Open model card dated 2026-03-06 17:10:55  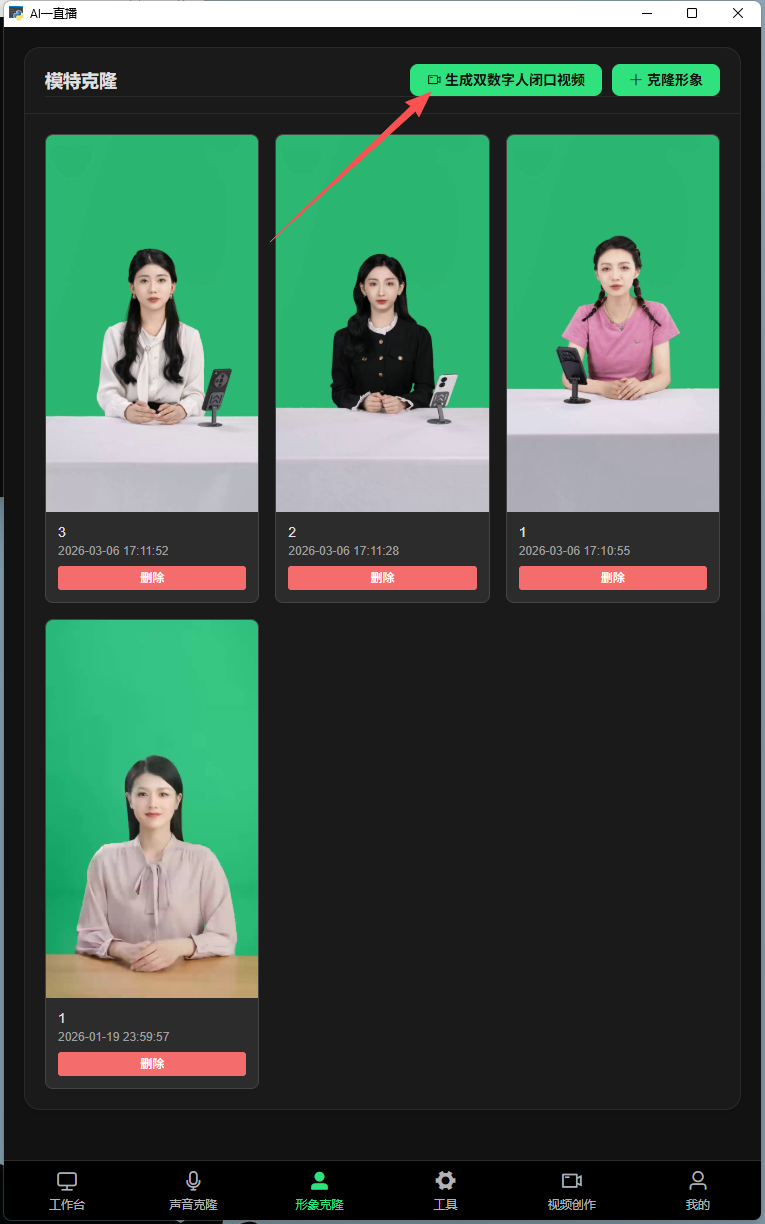(x=612, y=324)
